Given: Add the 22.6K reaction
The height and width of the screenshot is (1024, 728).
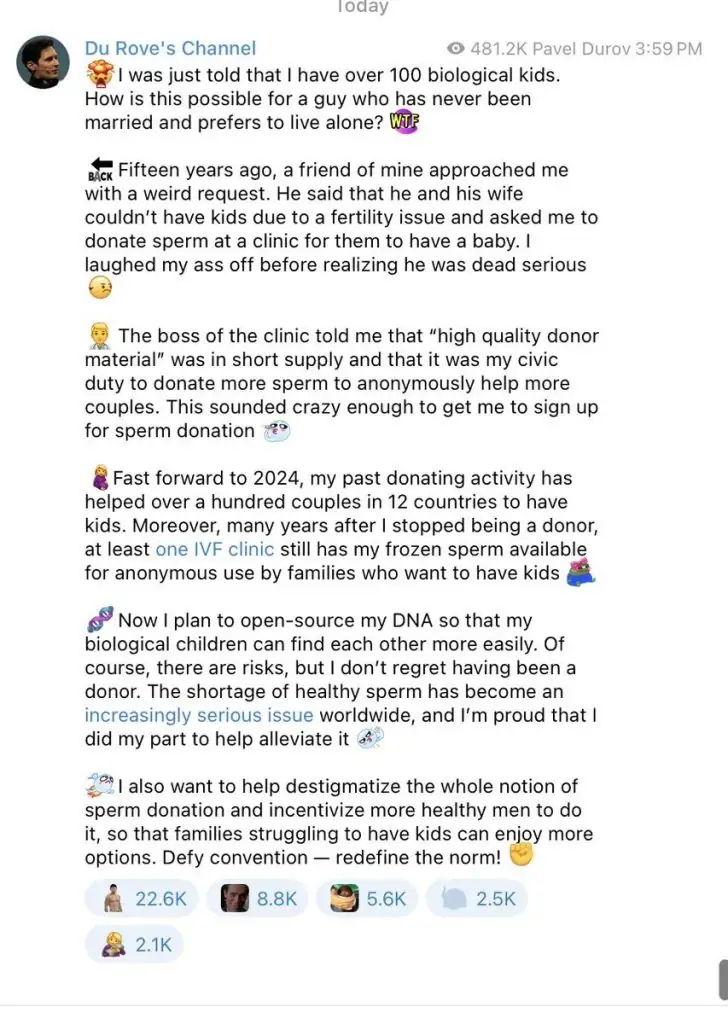Looking at the screenshot, I should [x=146, y=899].
